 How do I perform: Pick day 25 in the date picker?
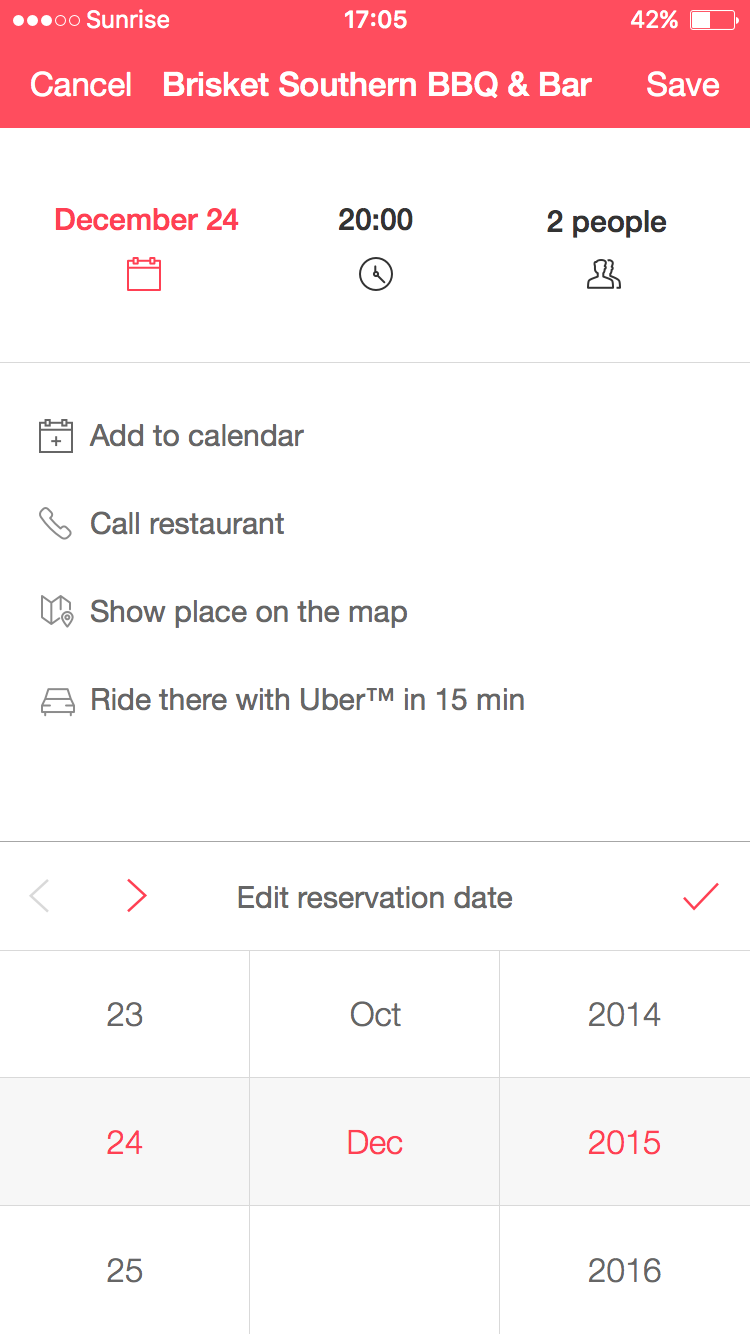coord(125,1270)
